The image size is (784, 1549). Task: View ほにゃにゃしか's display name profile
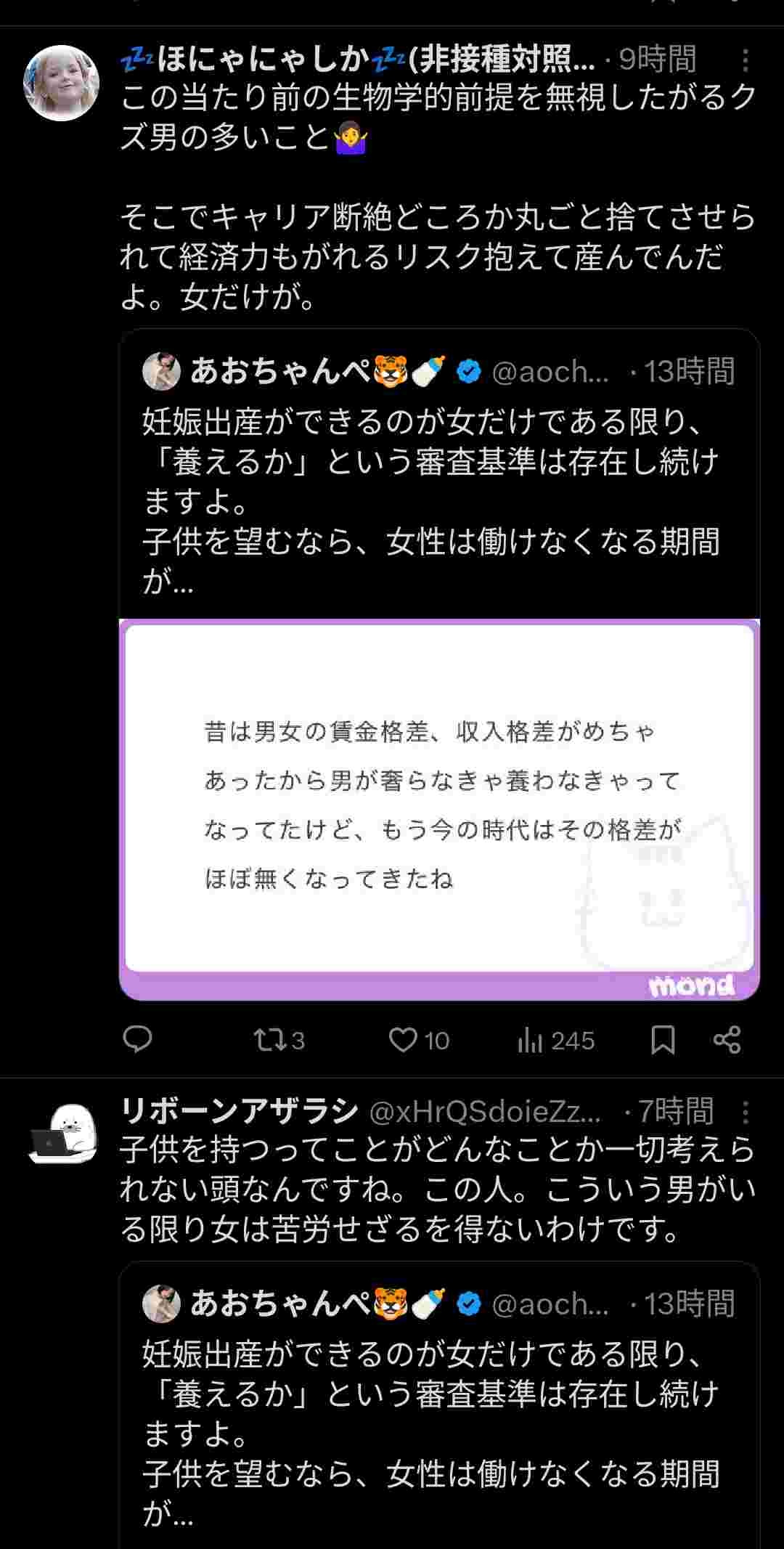(x=356, y=60)
